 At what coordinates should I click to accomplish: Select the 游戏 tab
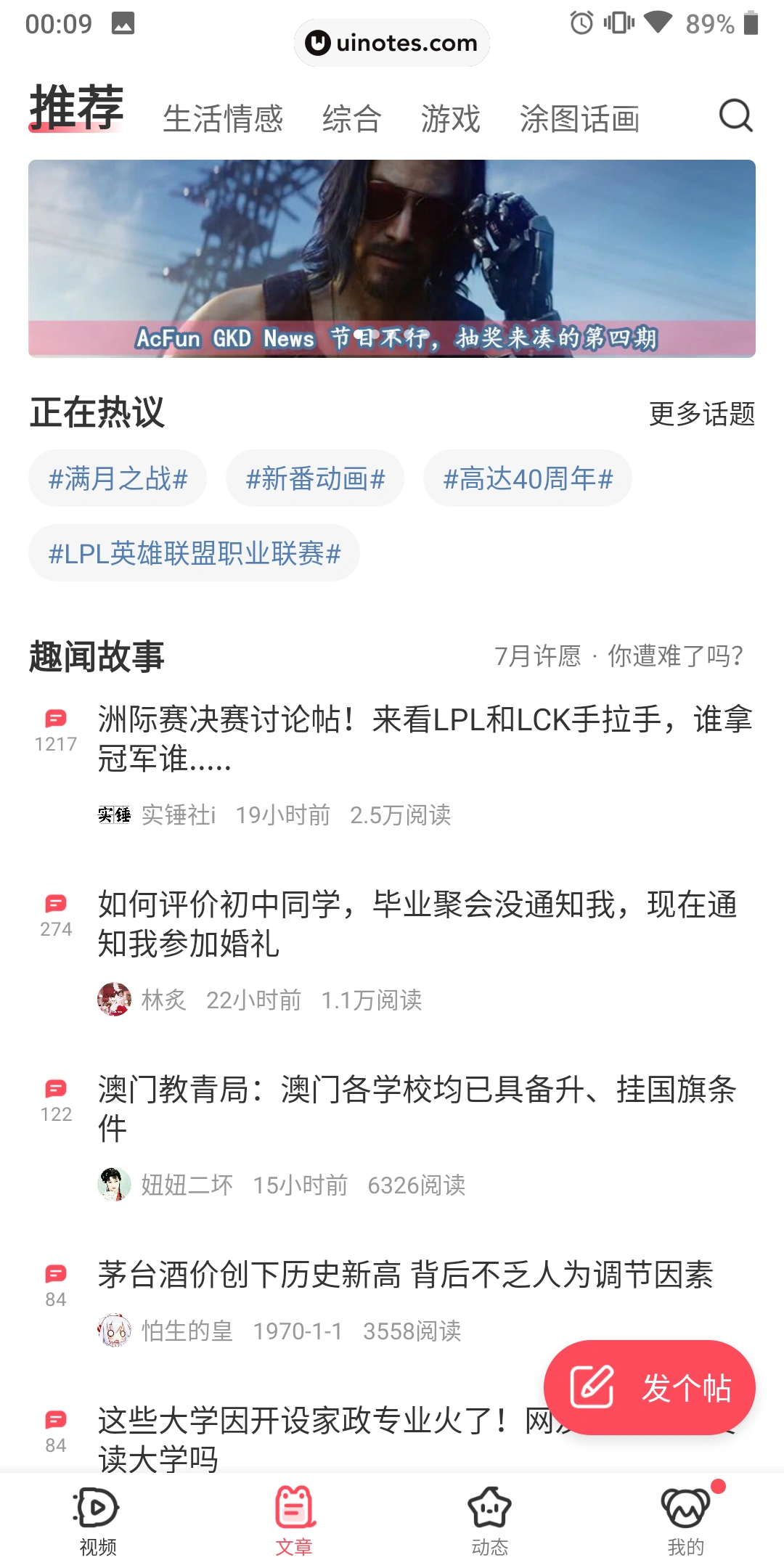[450, 119]
